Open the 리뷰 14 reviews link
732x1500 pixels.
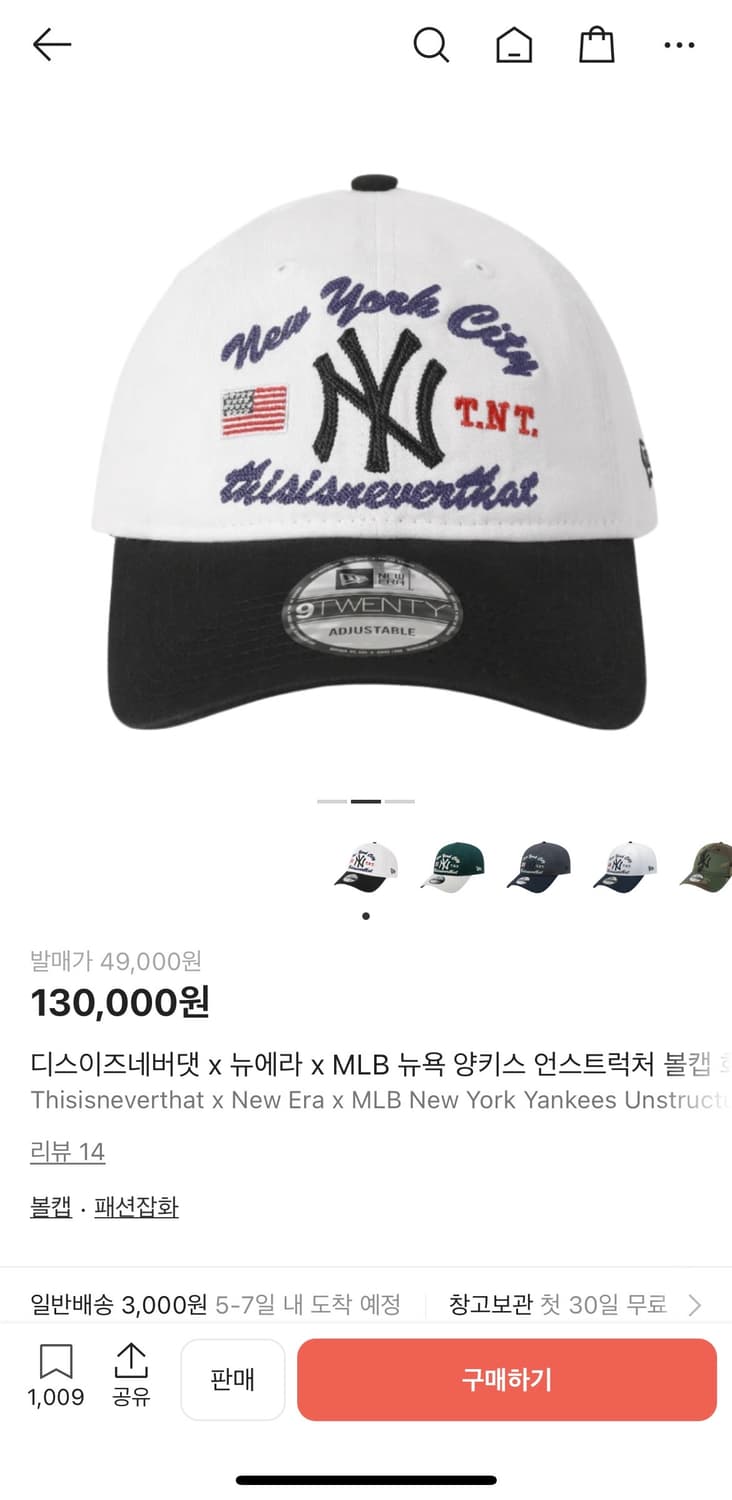(x=67, y=1152)
